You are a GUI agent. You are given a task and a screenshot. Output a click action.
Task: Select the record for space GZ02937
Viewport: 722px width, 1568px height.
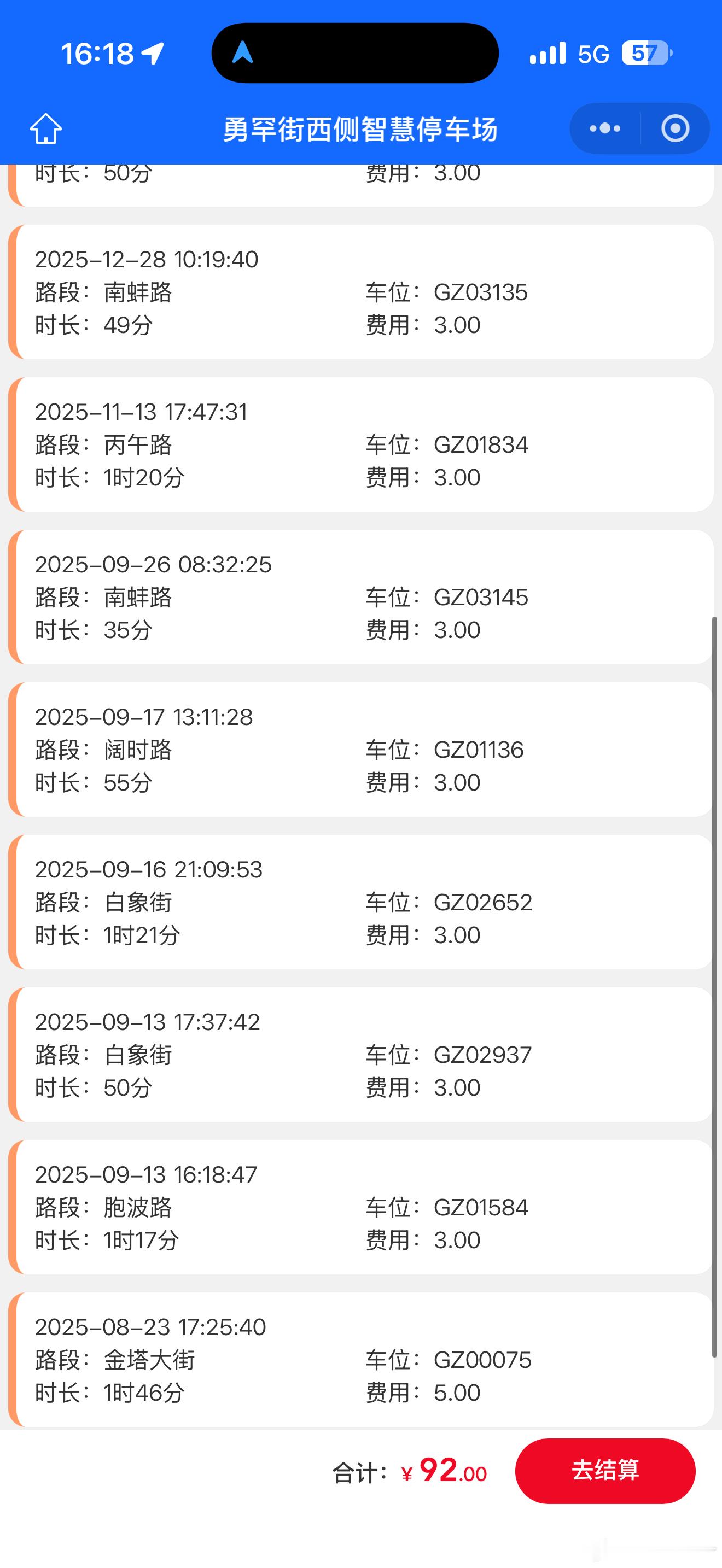click(361, 1054)
